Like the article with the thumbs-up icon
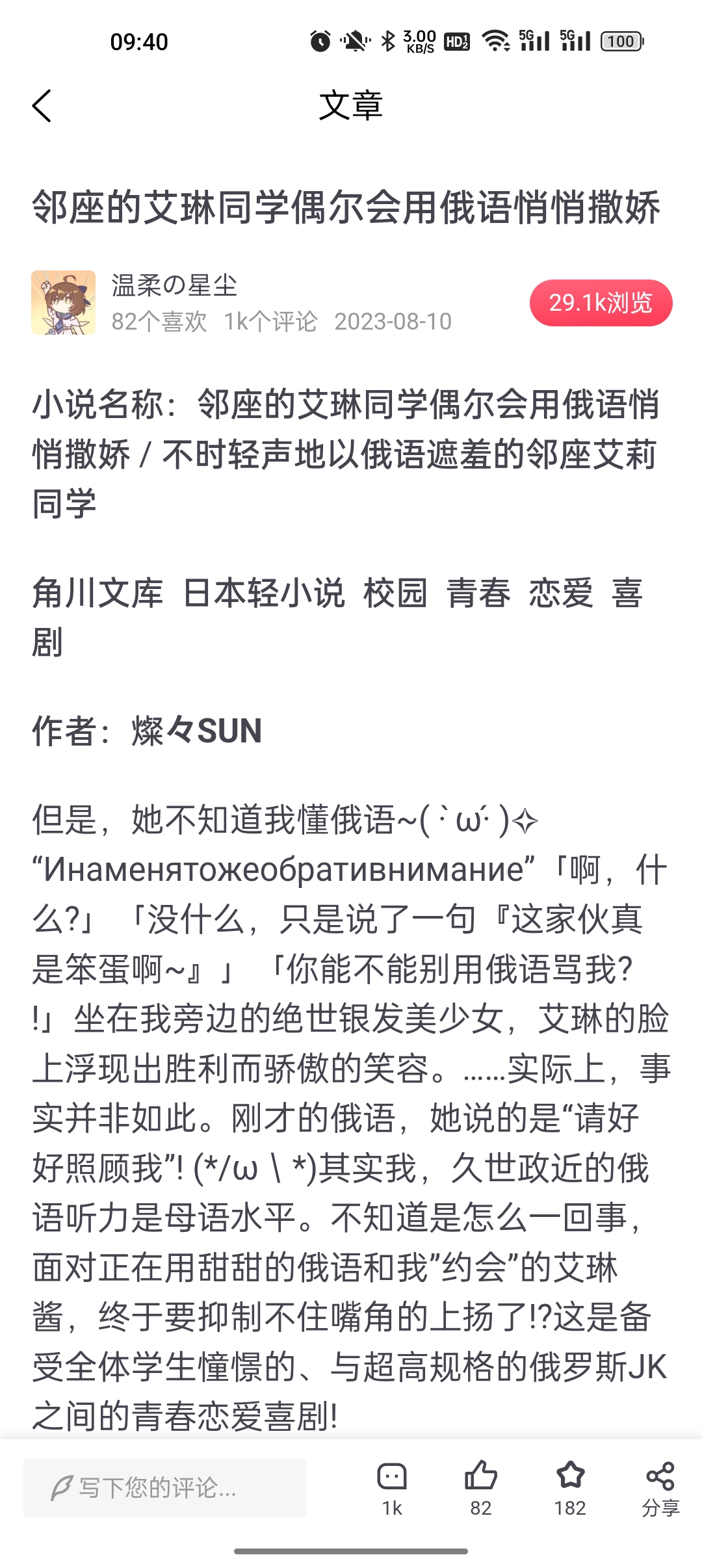 481,1489
